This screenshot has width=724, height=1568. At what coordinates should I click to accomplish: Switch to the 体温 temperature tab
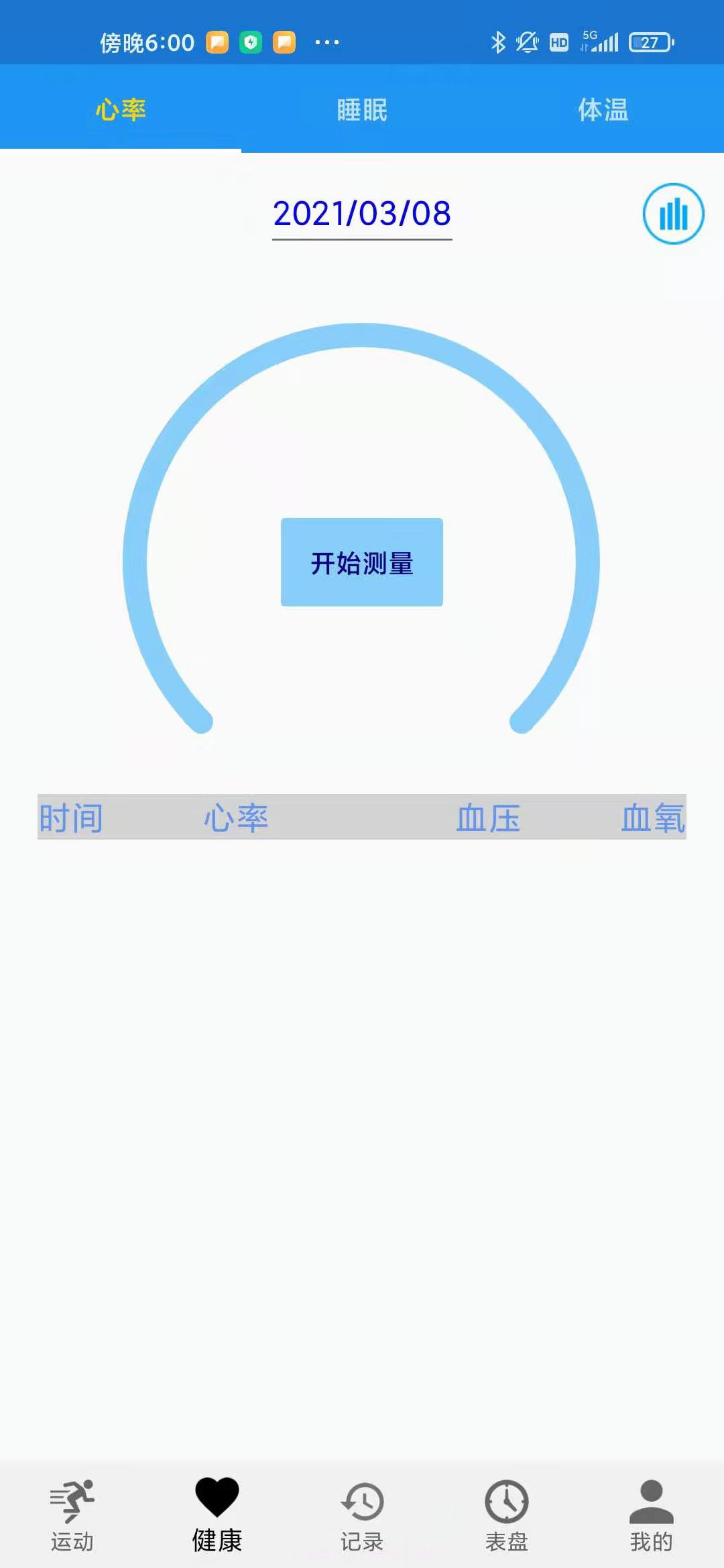(x=603, y=111)
